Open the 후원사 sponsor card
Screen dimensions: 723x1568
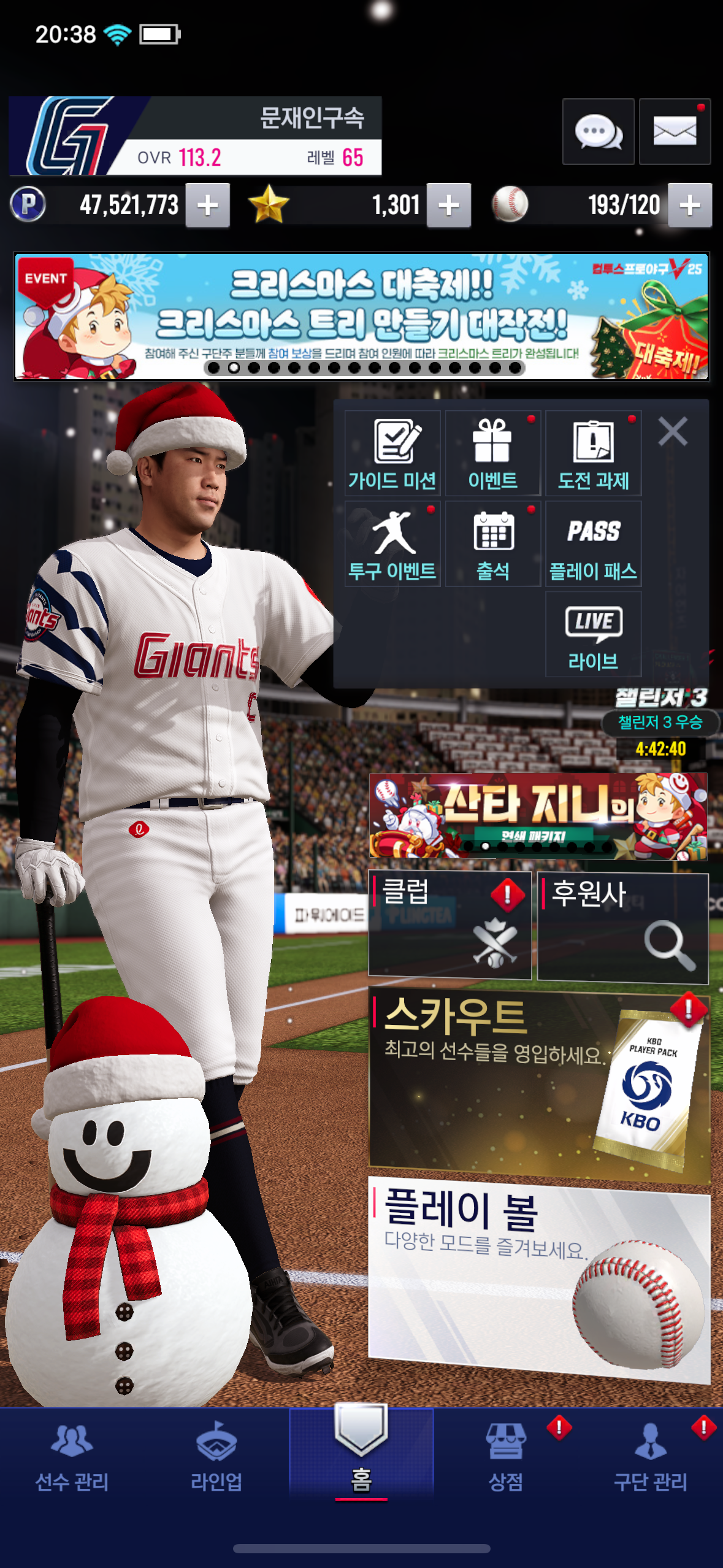pyautogui.click(x=622, y=927)
